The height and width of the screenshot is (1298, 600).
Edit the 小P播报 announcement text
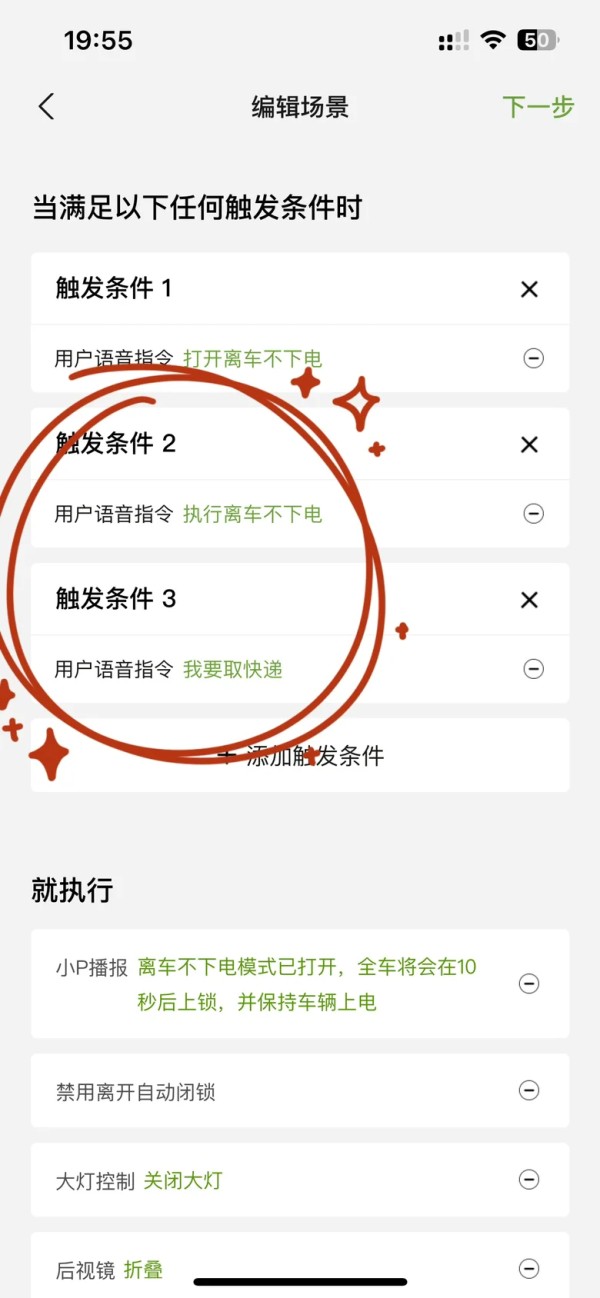click(x=306, y=984)
